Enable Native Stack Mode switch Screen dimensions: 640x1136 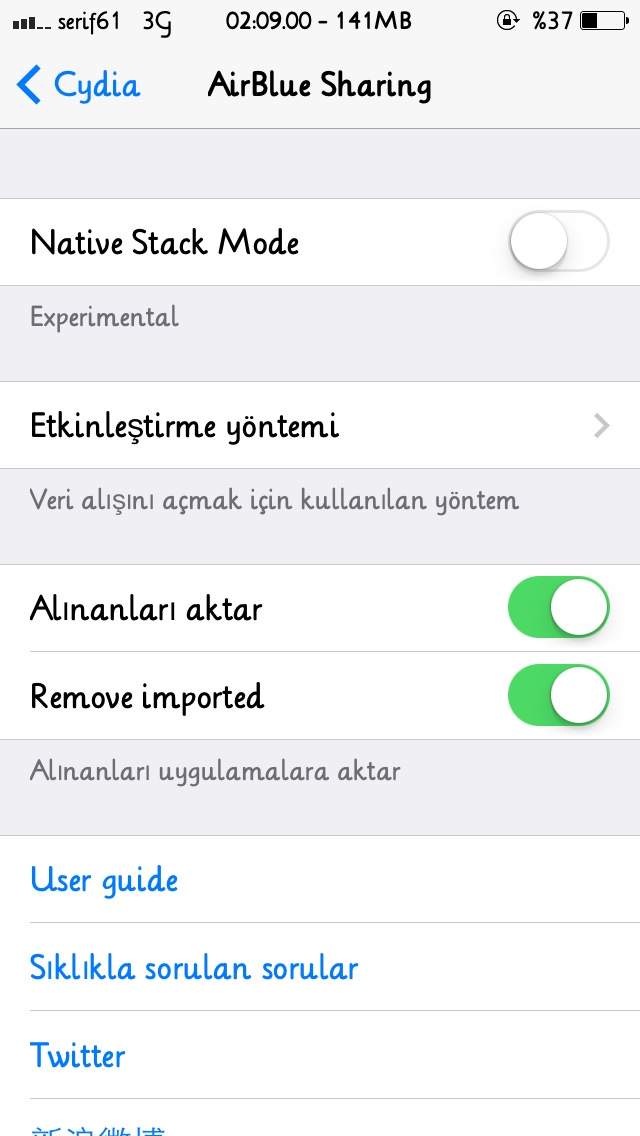tap(559, 241)
